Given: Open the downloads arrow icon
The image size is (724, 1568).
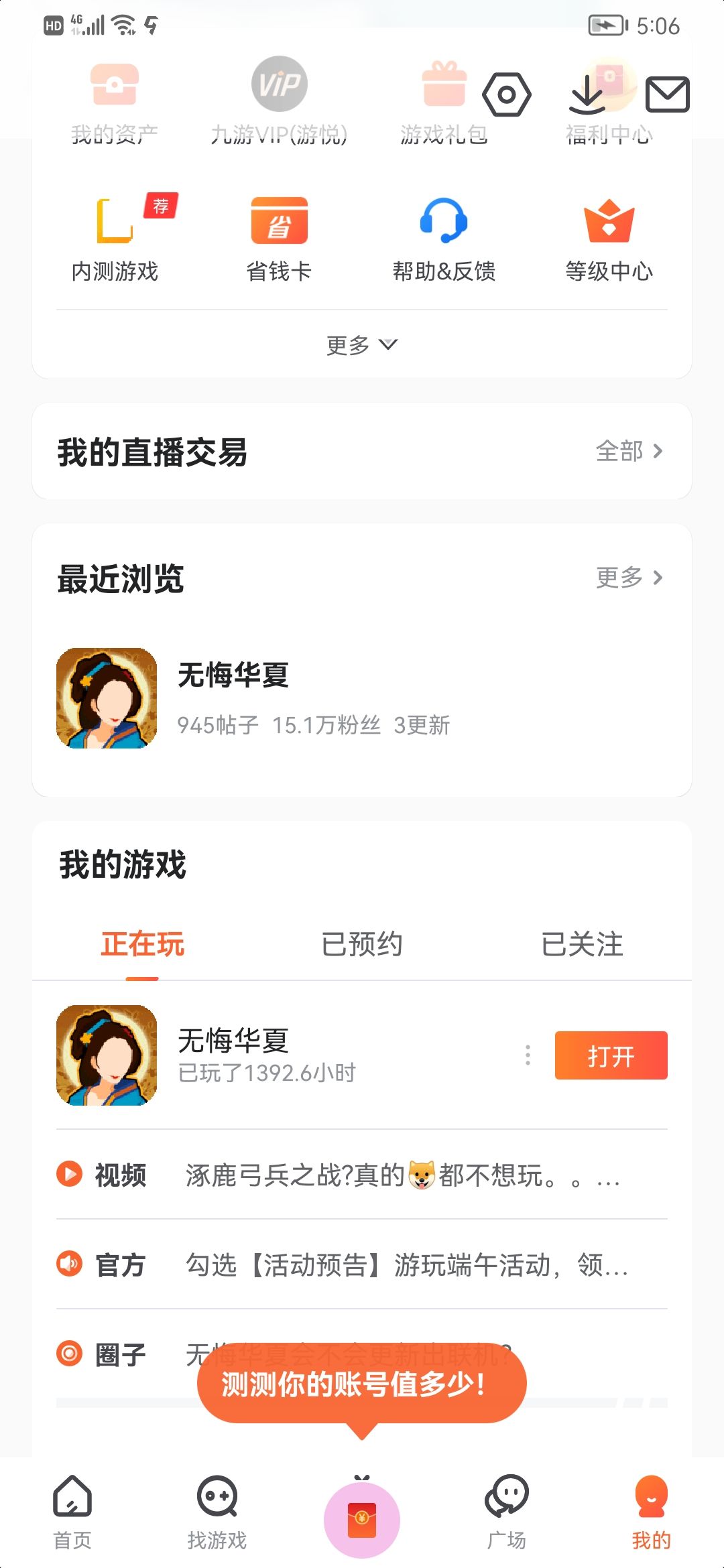Looking at the screenshot, I should [x=587, y=94].
